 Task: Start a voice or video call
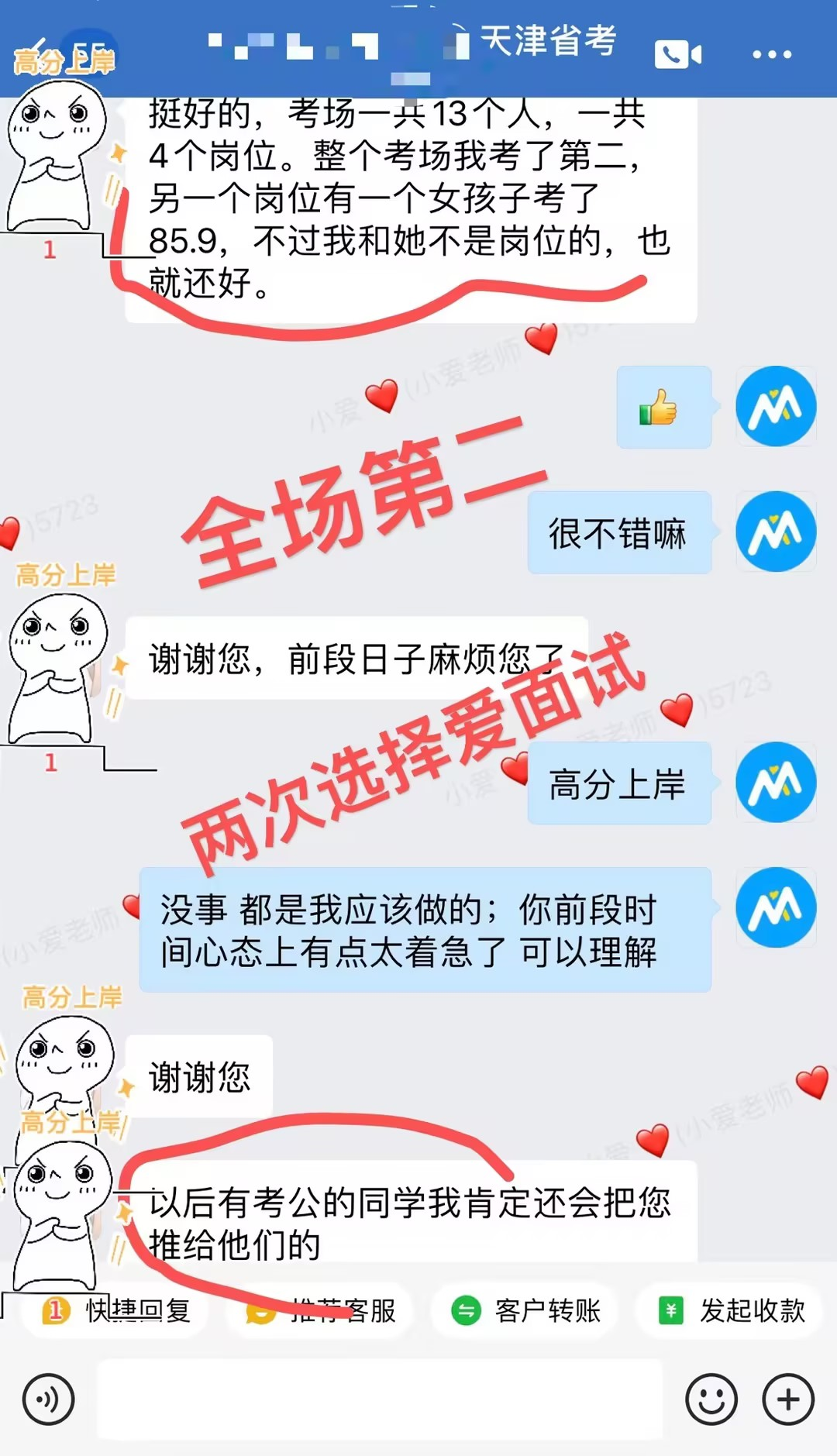coord(677,54)
